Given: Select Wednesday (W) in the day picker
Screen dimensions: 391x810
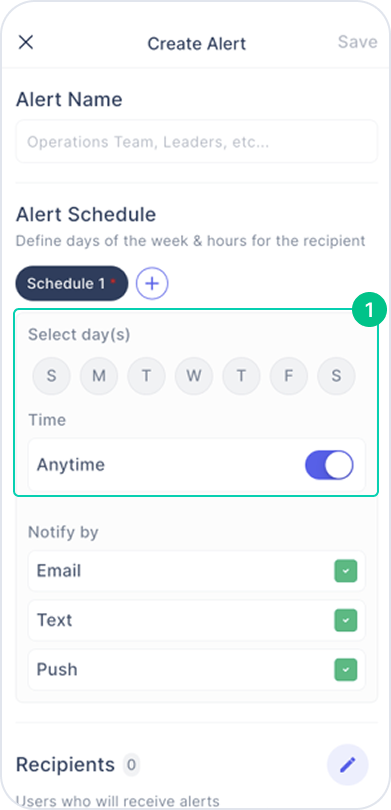Looking at the screenshot, I should (x=194, y=376).
